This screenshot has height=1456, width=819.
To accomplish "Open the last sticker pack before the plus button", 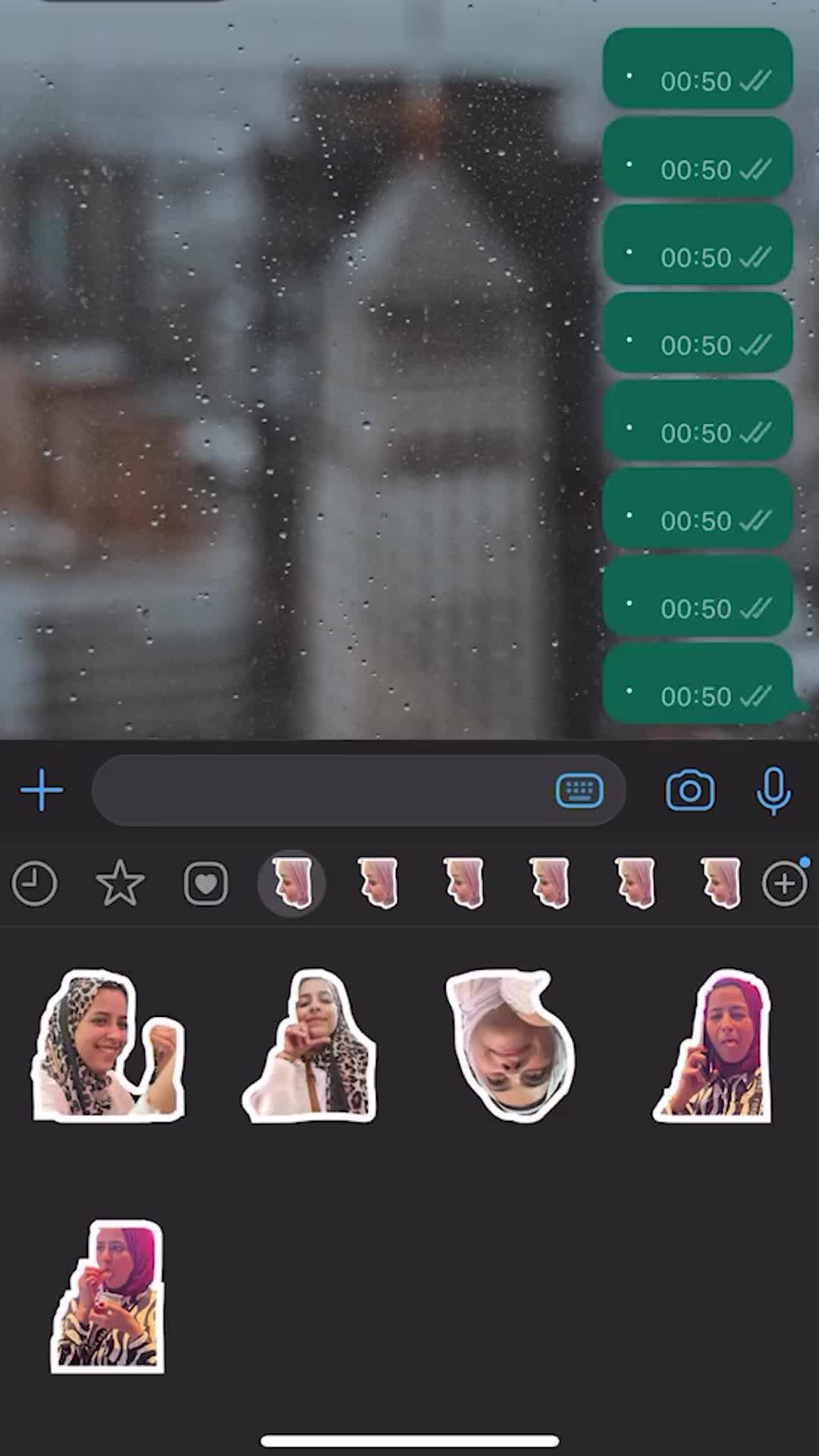I will point(719,882).
